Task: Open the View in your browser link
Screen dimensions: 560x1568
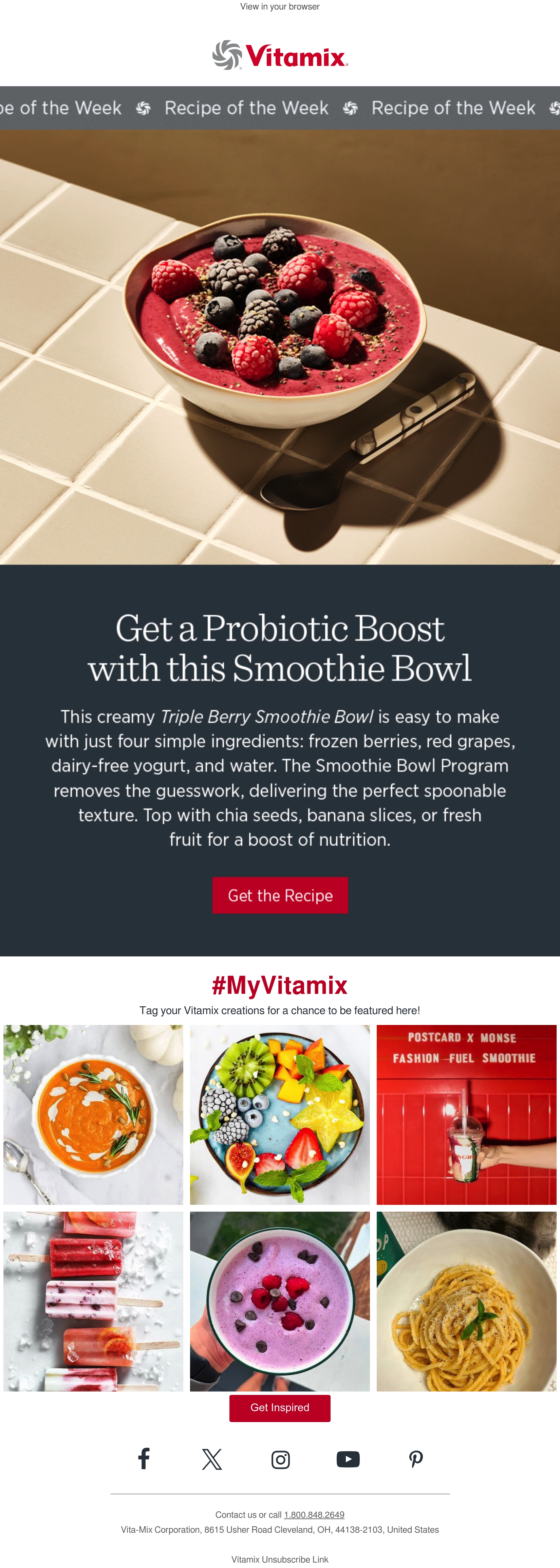Action: [279, 7]
